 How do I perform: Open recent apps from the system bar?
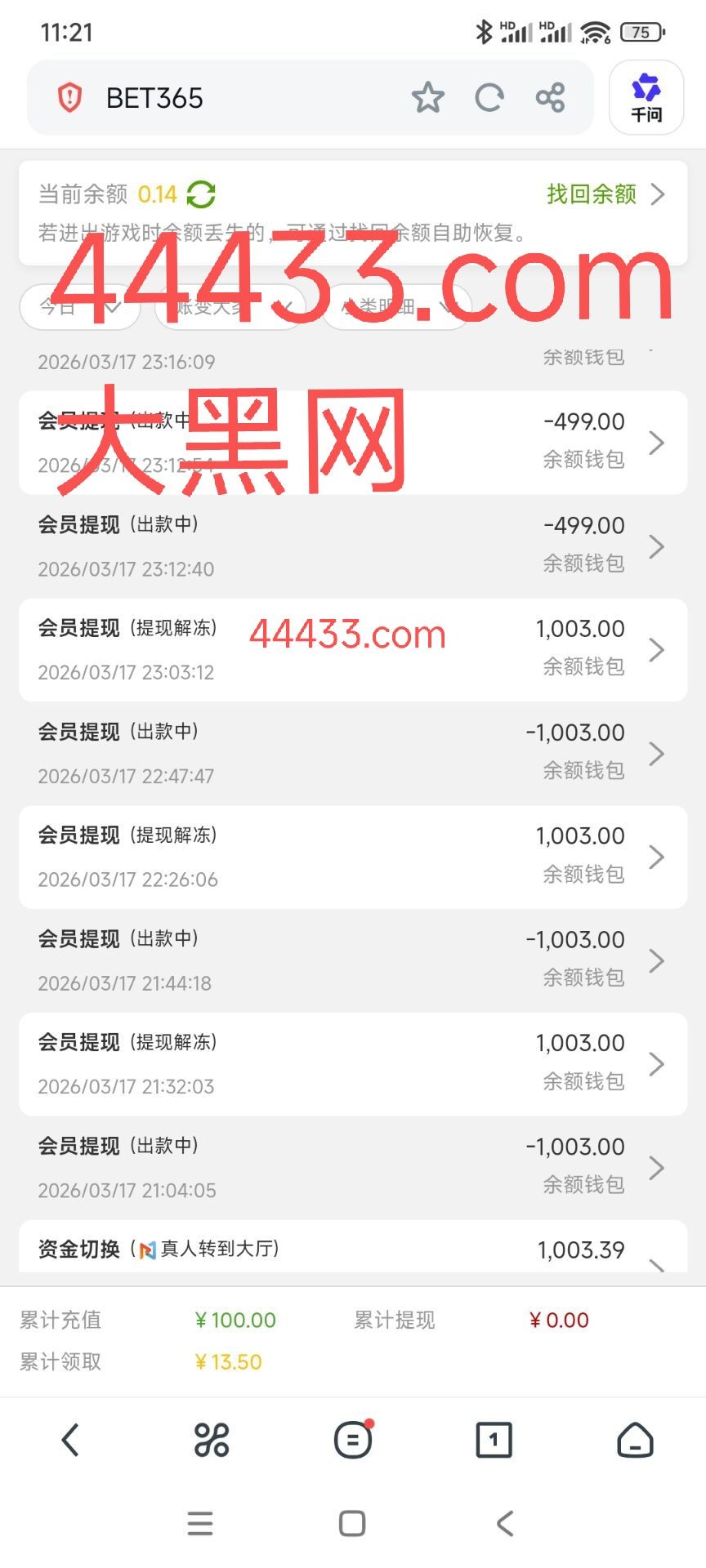200,1524
